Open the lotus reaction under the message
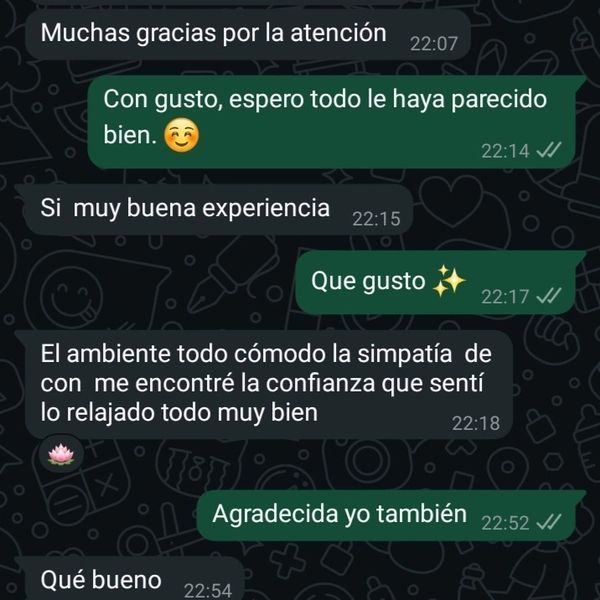The height and width of the screenshot is (600, 600). 61,456
